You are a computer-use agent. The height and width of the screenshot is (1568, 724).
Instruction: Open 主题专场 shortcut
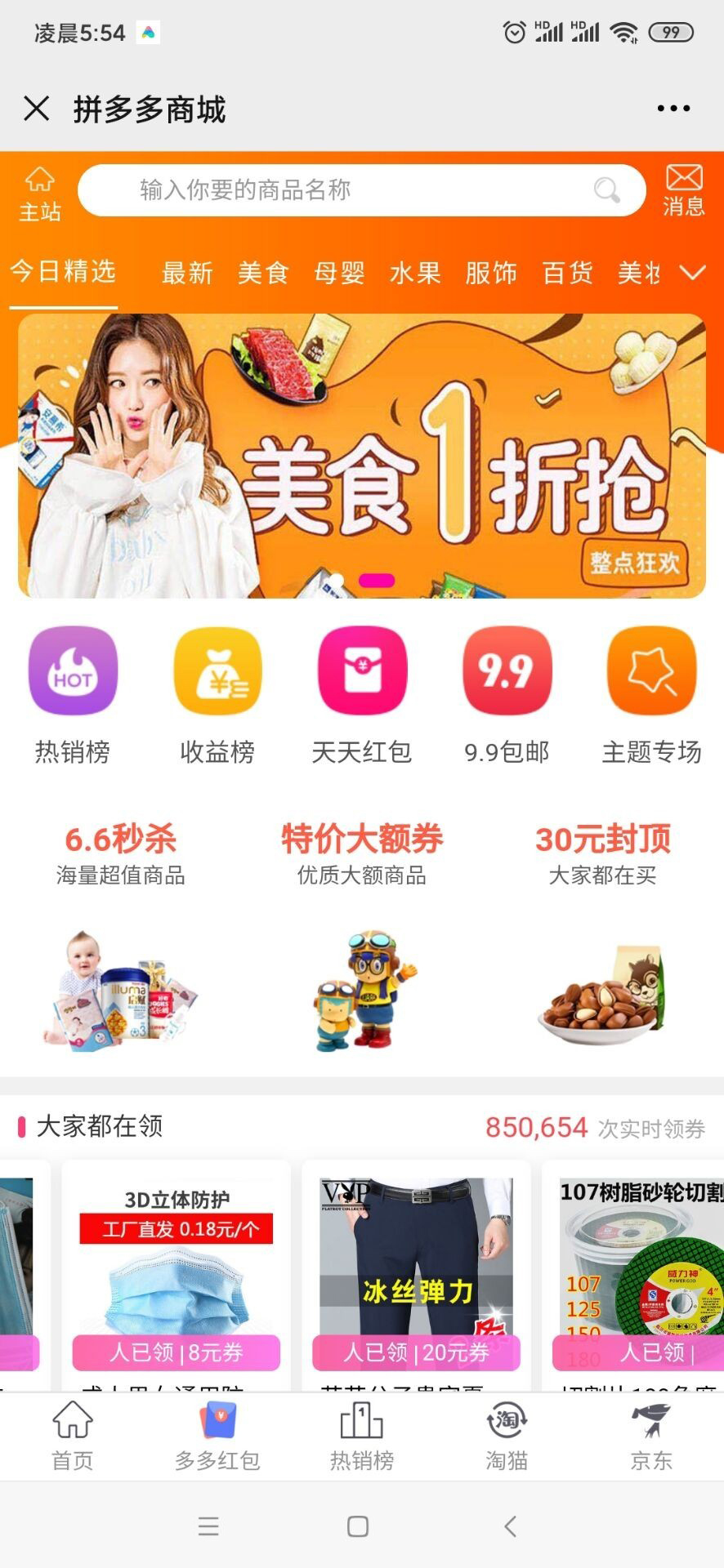651,694
